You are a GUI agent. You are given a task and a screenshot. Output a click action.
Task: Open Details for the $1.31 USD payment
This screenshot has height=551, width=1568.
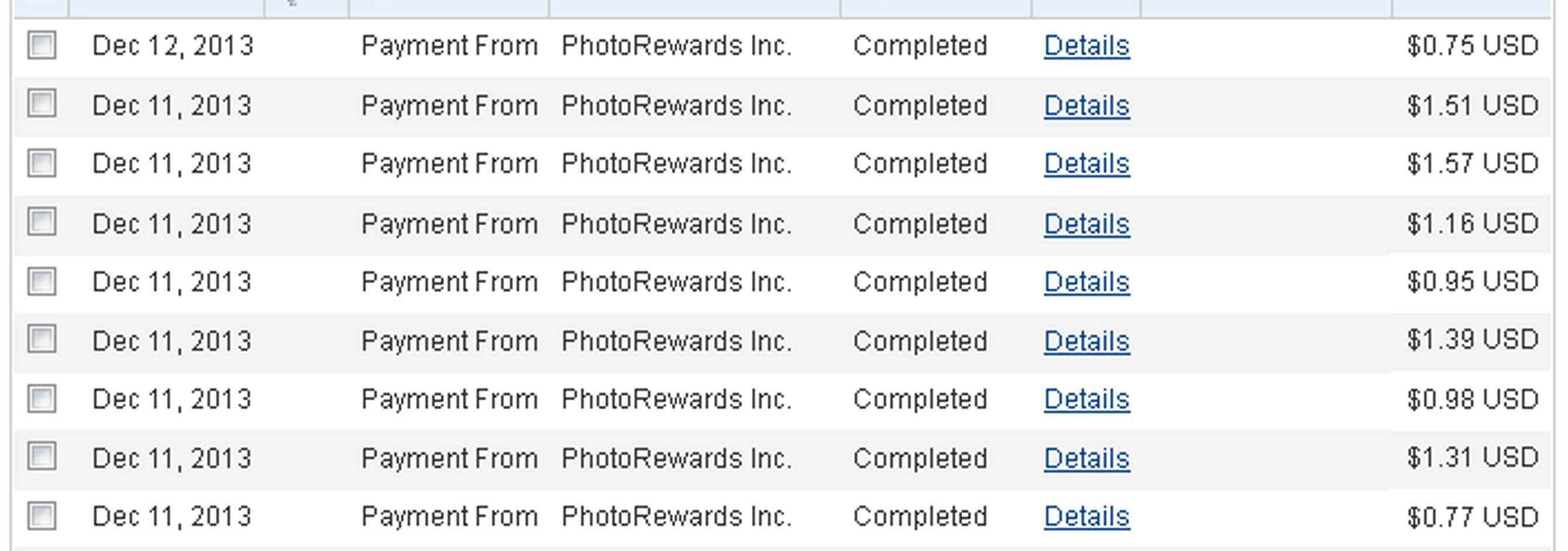tap(1087, 459)
